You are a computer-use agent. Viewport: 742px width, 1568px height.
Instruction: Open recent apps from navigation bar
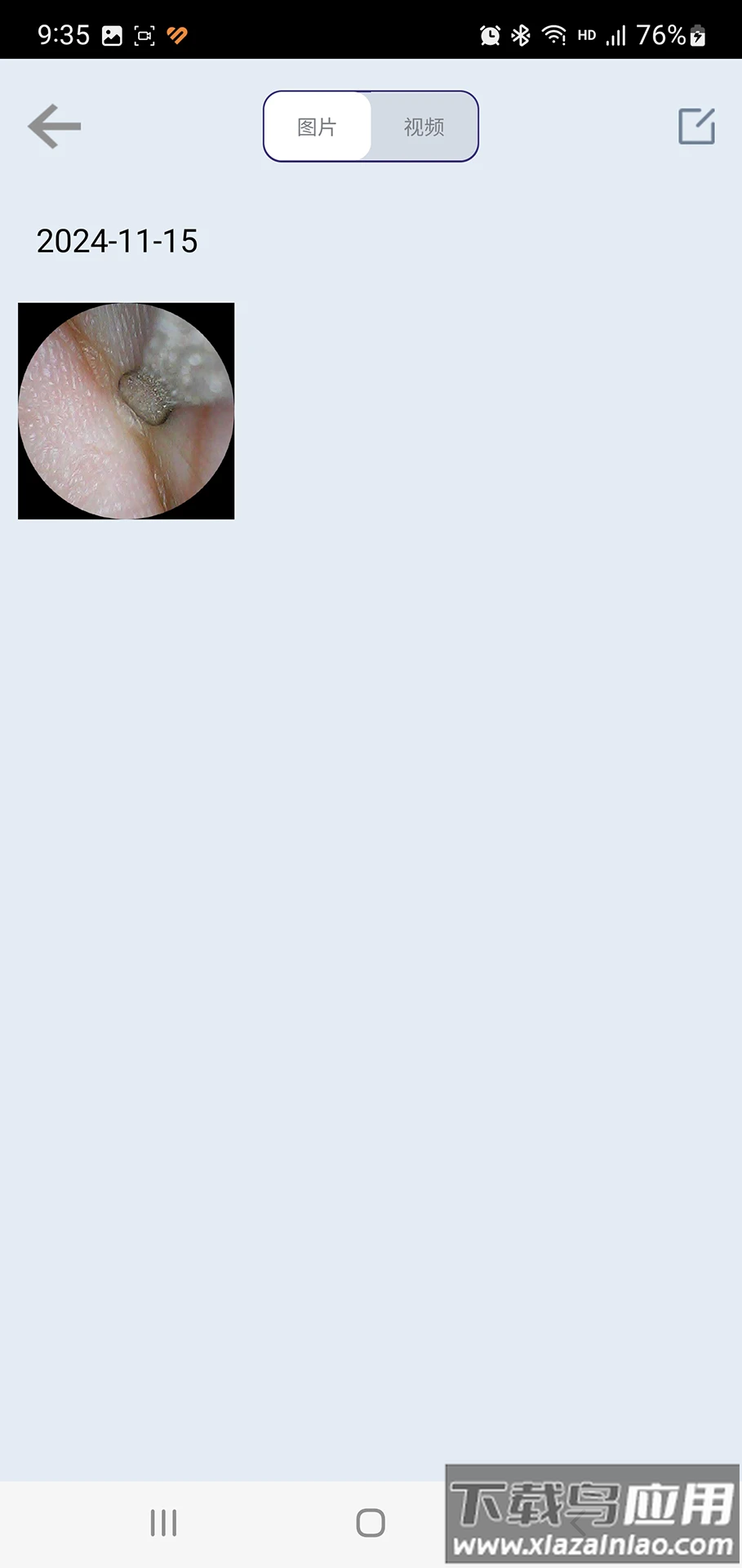click(163, 1523)
